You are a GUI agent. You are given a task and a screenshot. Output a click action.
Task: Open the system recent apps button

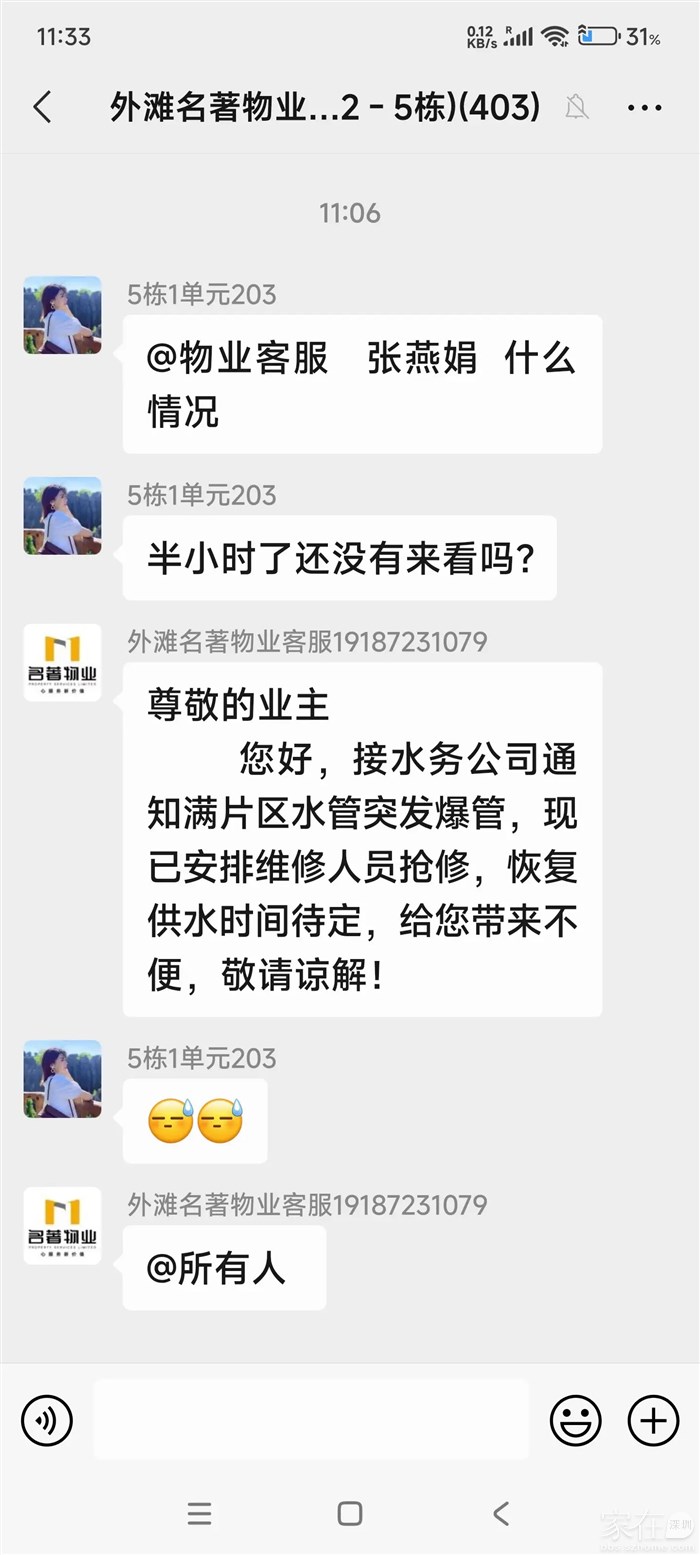pos(199,1513)
